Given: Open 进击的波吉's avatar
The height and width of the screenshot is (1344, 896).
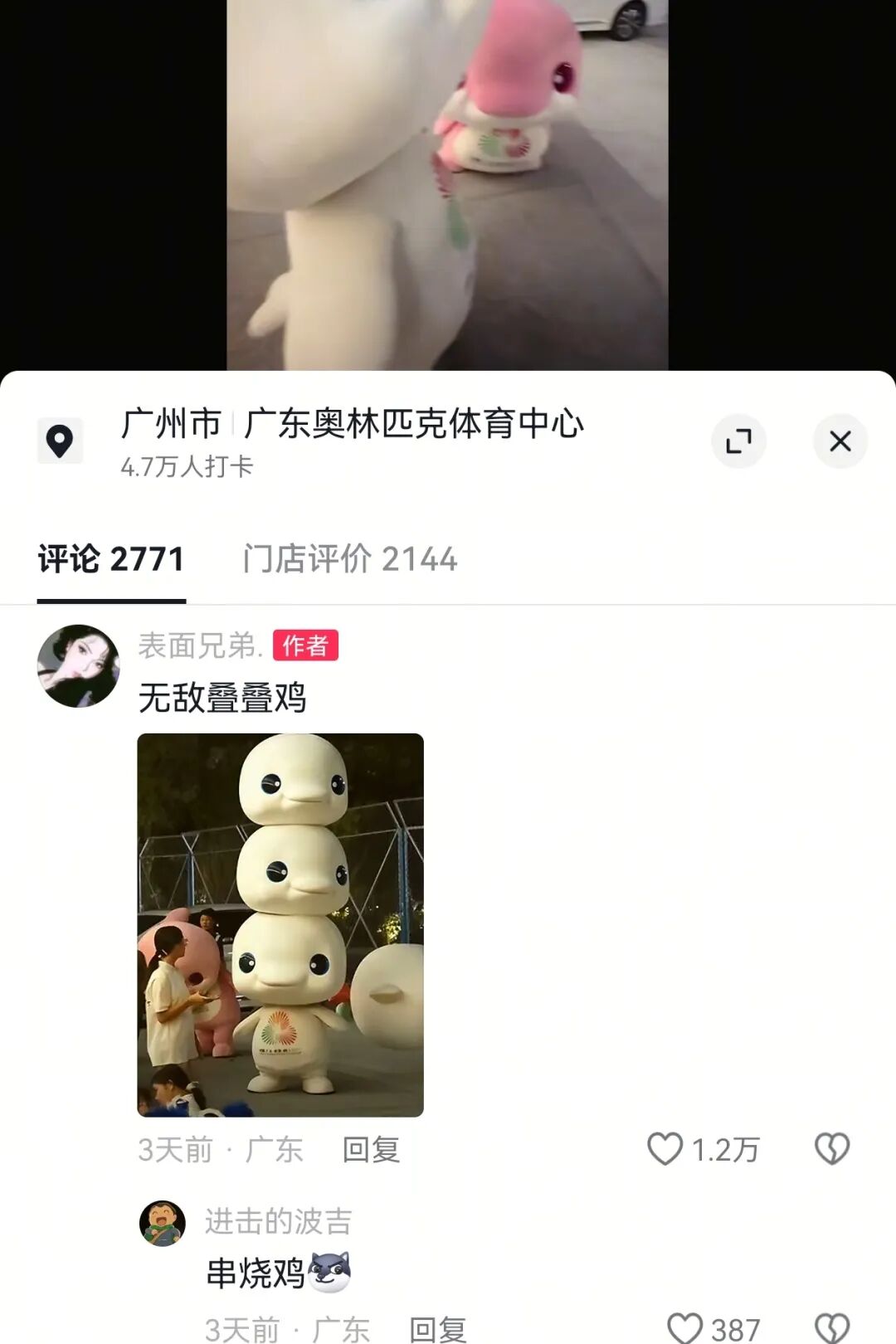Looking at the screenshot, I should coord(162,1223).
